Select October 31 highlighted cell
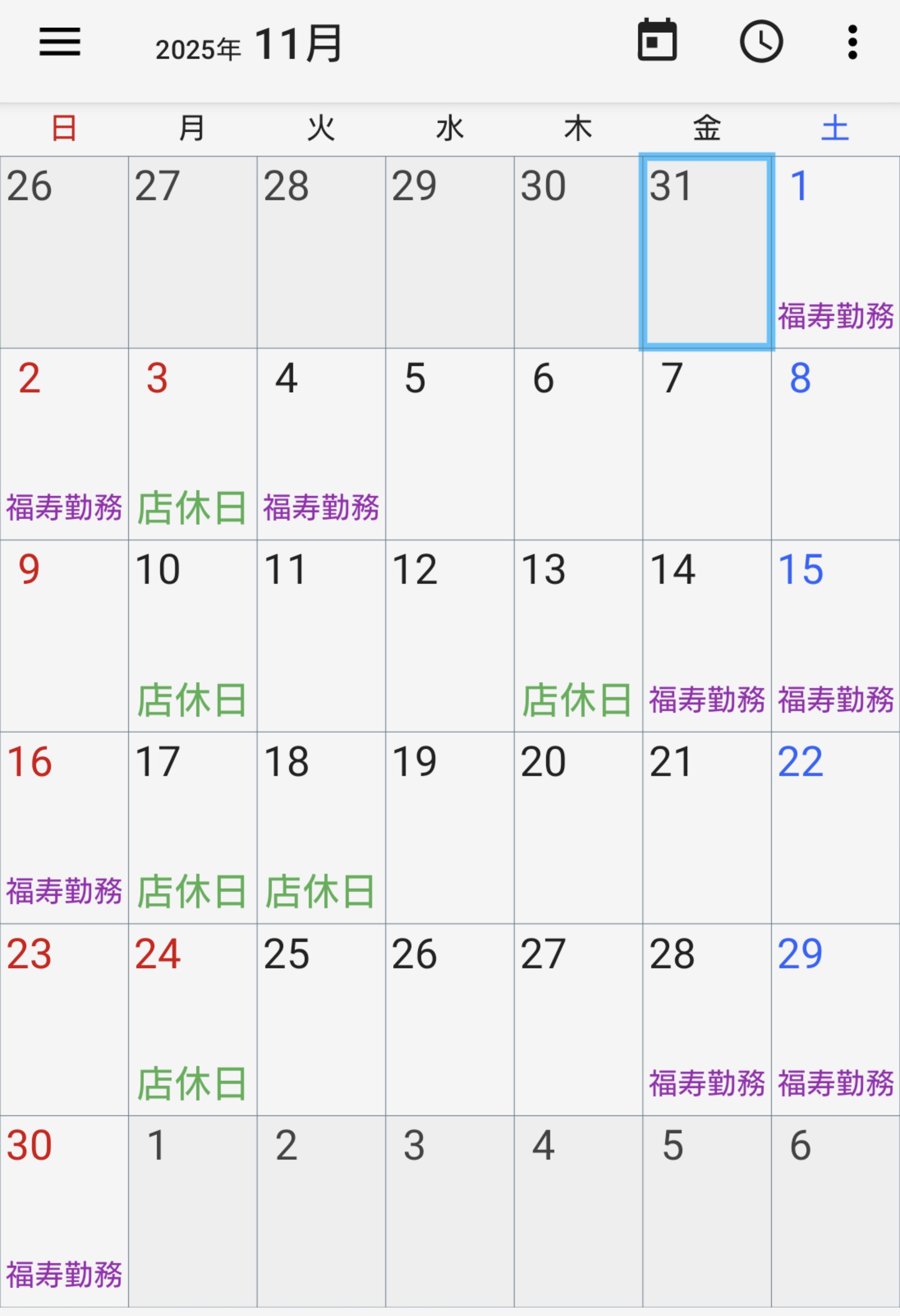This screenshot has height=1316, width=900. 706,252
